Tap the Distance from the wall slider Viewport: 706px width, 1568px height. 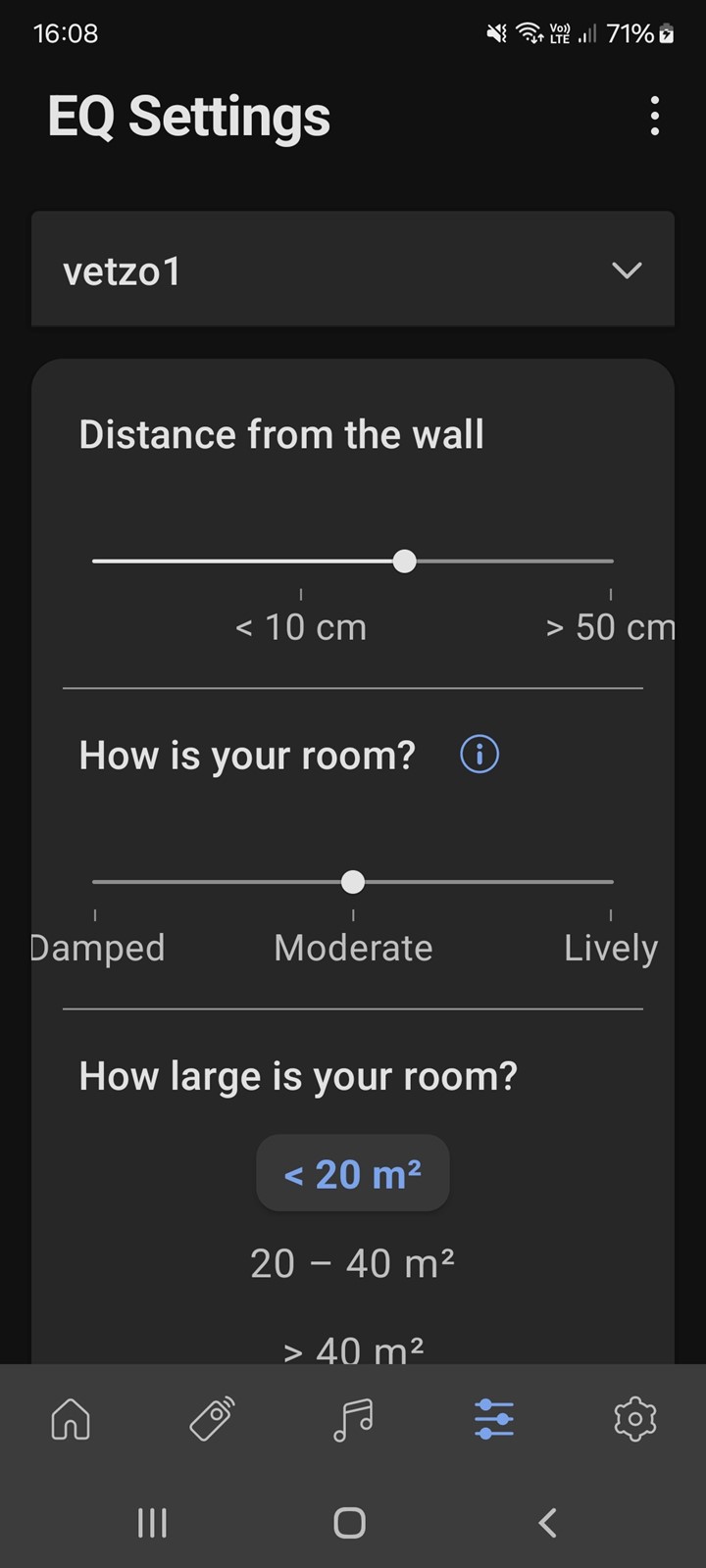click(x=353, y=562)
